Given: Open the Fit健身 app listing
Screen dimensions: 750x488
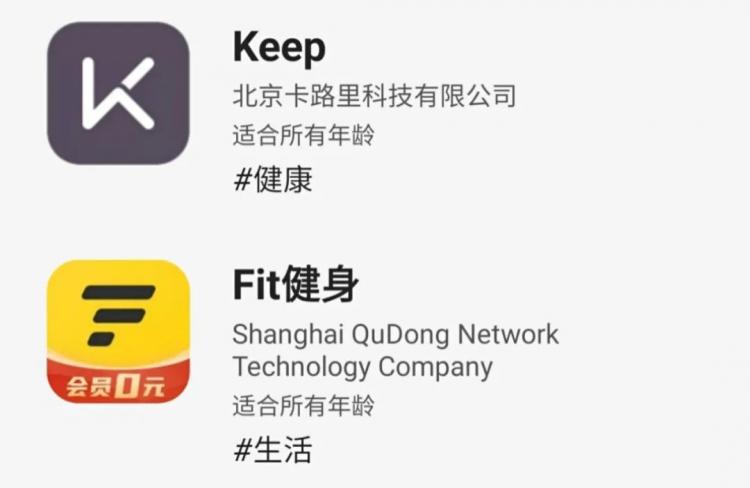Looking at the screenshot, I should point(118,331).
